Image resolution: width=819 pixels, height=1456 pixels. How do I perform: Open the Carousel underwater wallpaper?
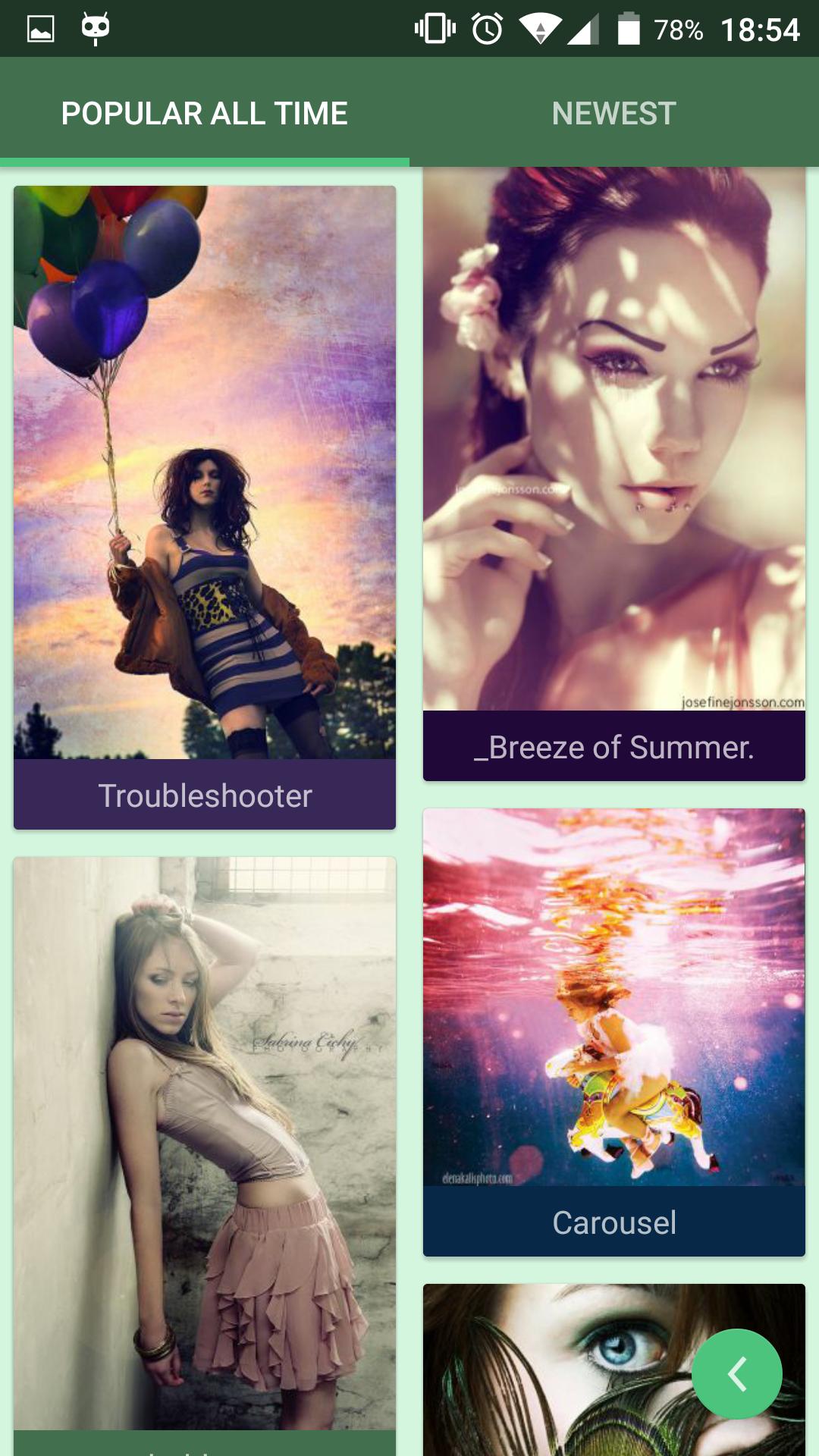pos(613,1001)
